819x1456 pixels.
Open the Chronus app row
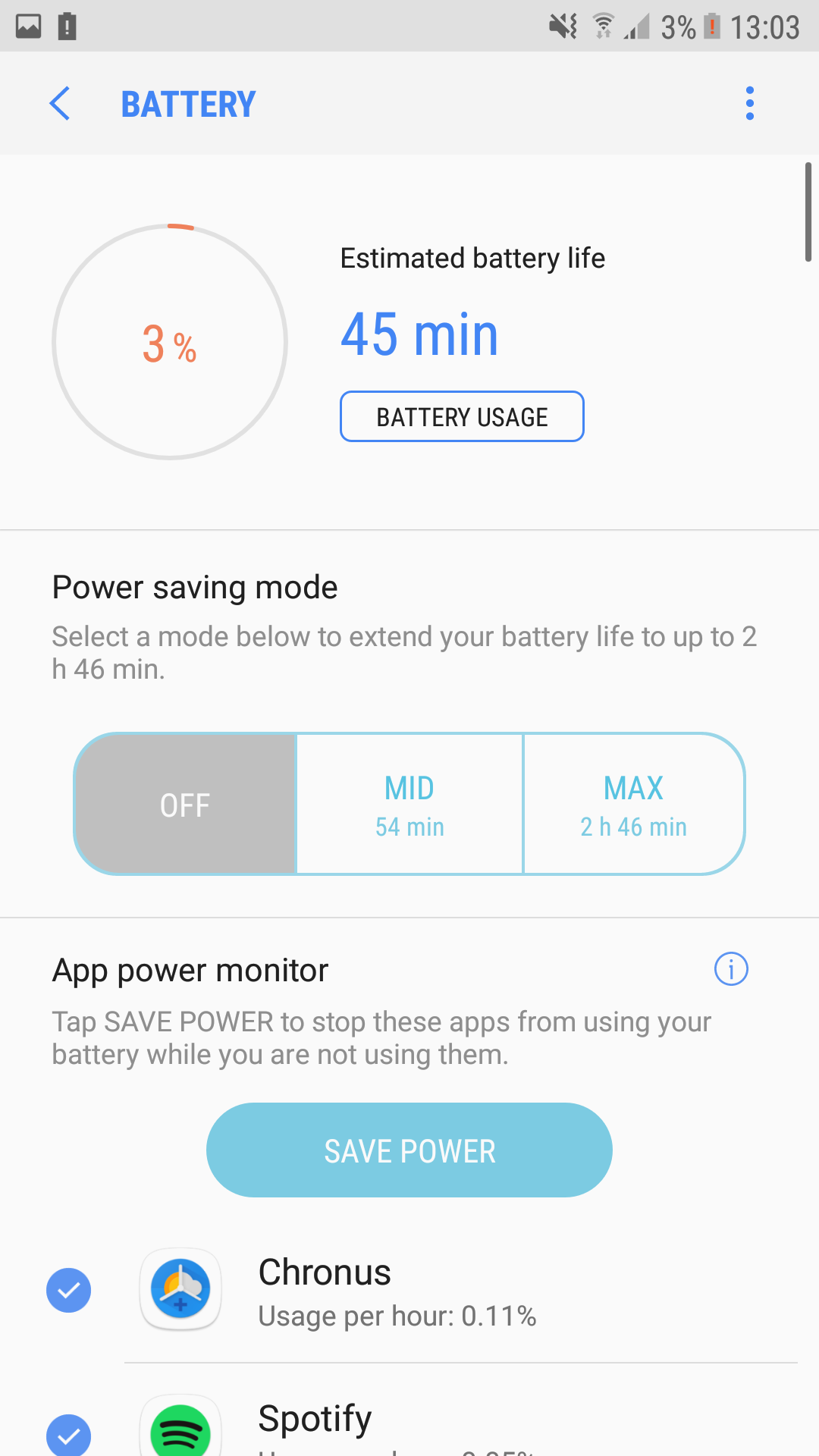point(409,1290)
